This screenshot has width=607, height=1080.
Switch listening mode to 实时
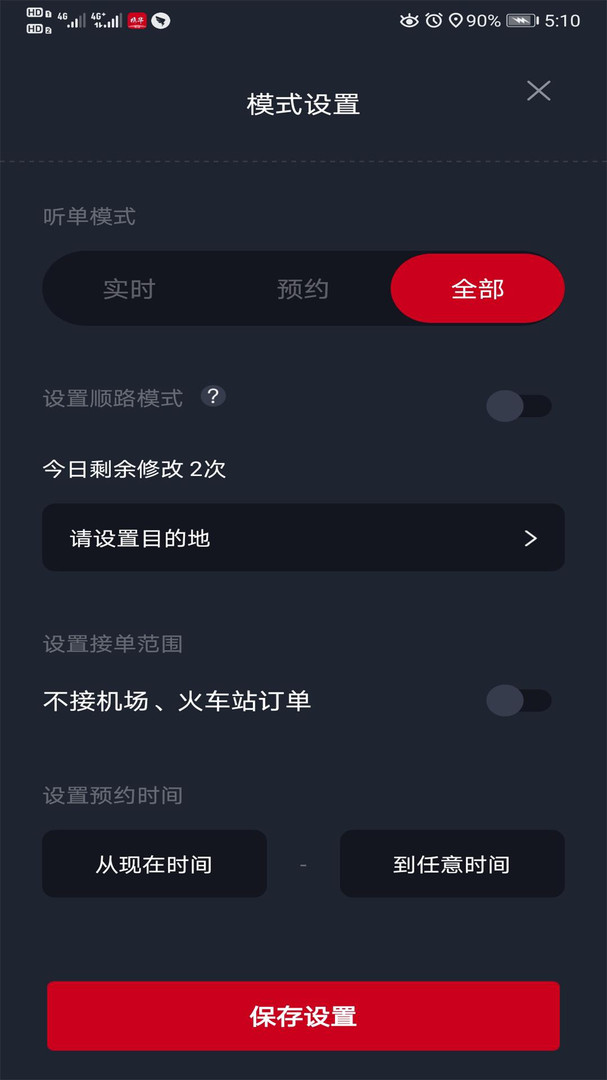[x=130, y=289]
